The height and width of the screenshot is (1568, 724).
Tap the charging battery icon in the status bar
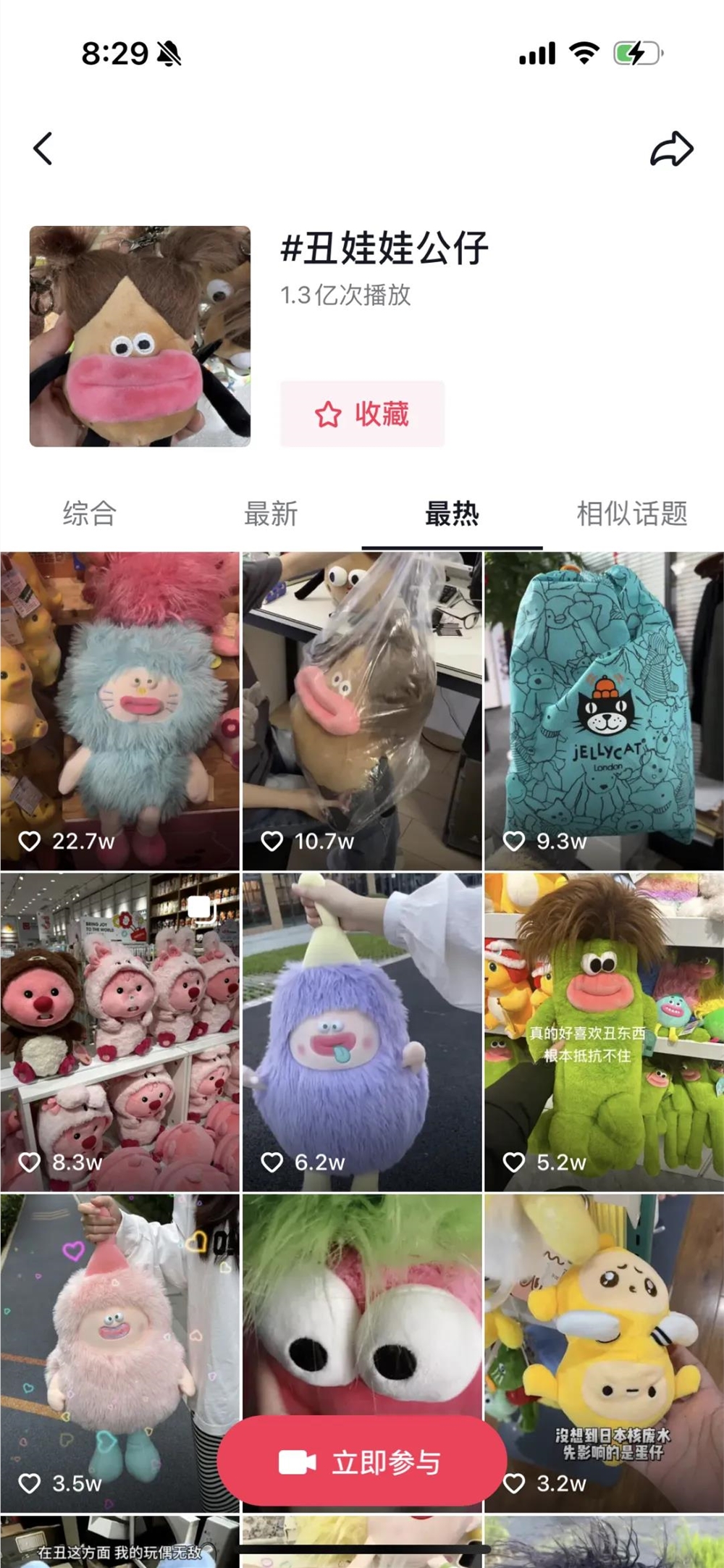coord(636,52)
